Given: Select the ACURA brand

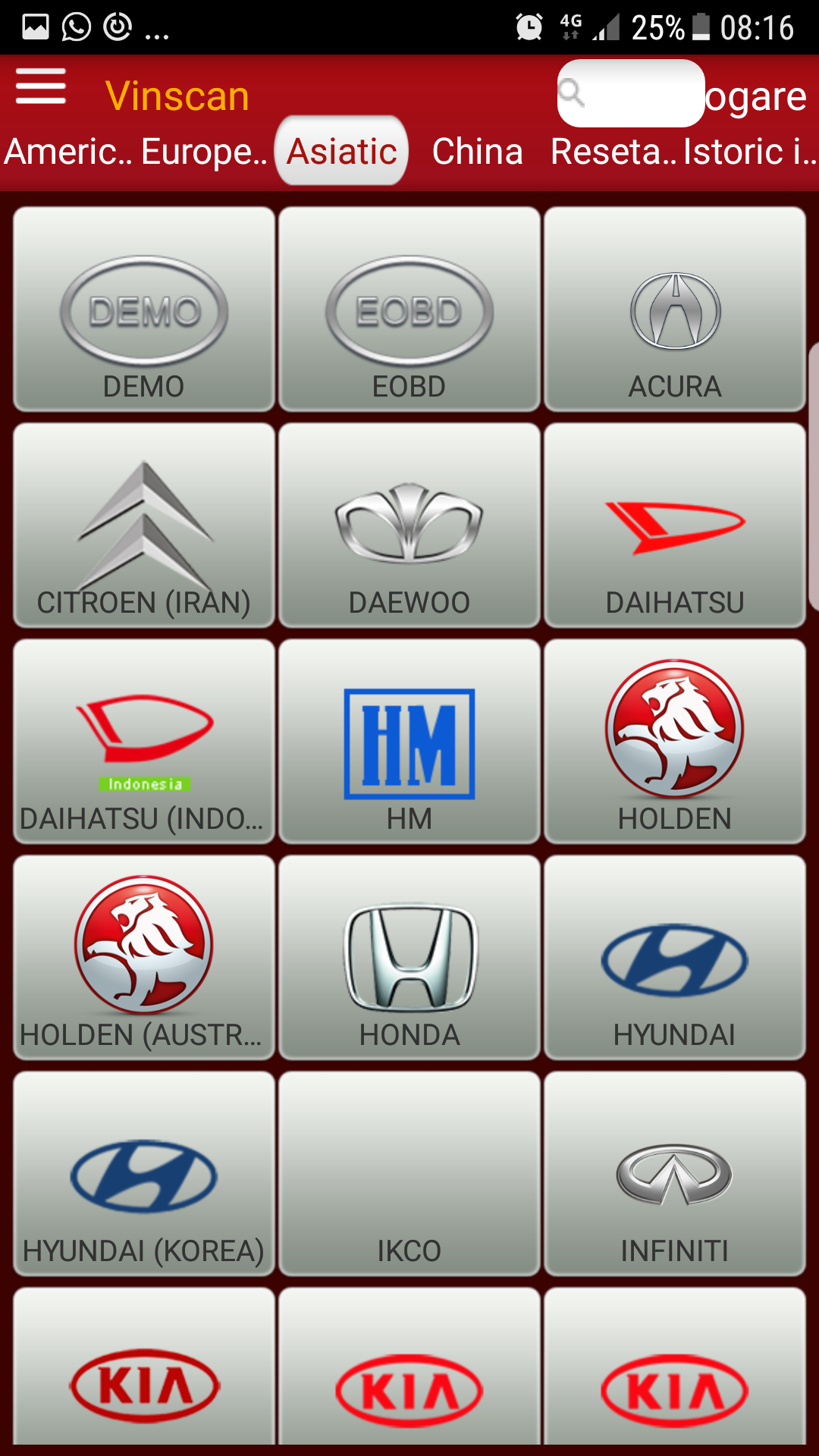Looking at the screenshot, I should (675, 309).
